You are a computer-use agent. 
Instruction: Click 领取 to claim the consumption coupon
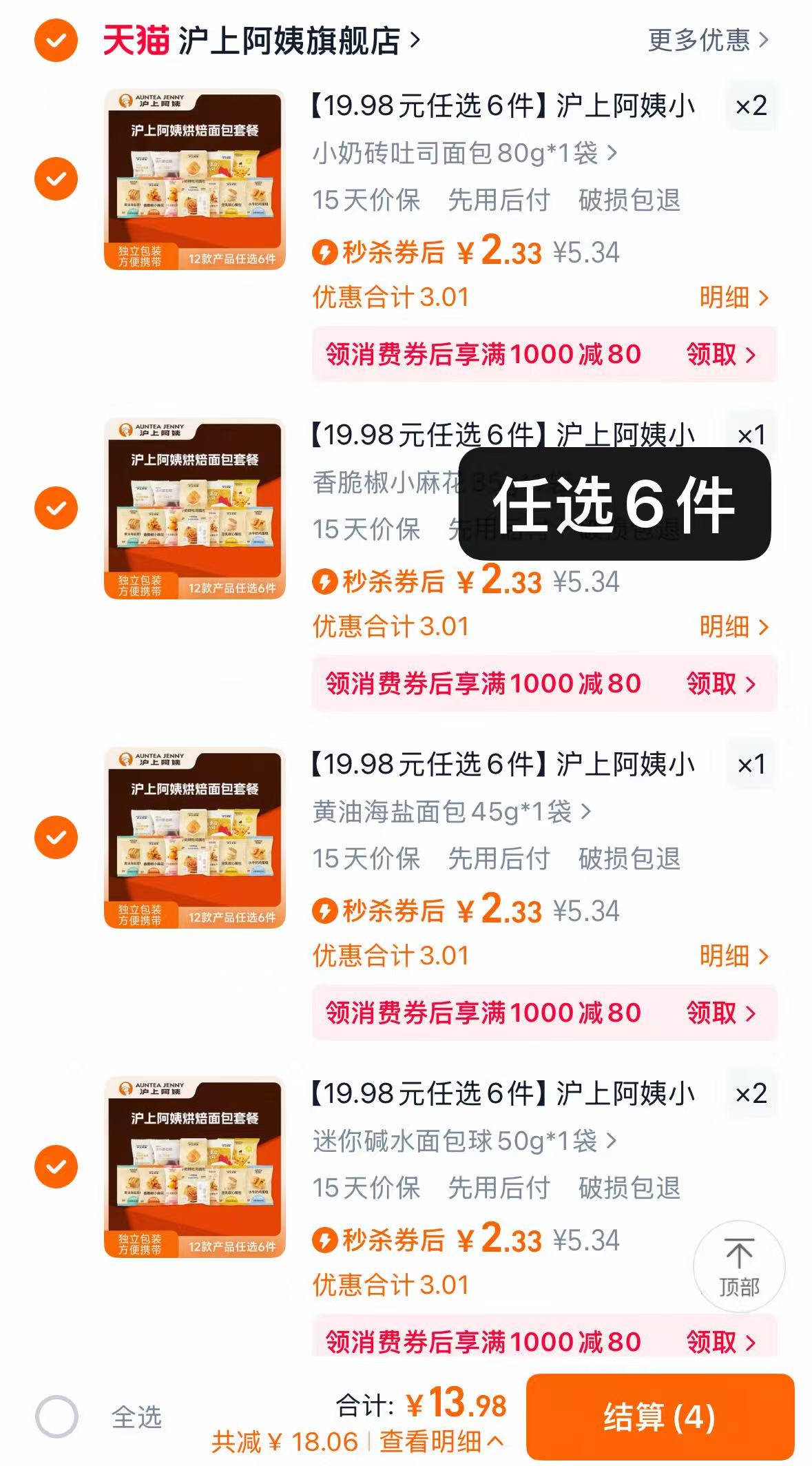720,353
